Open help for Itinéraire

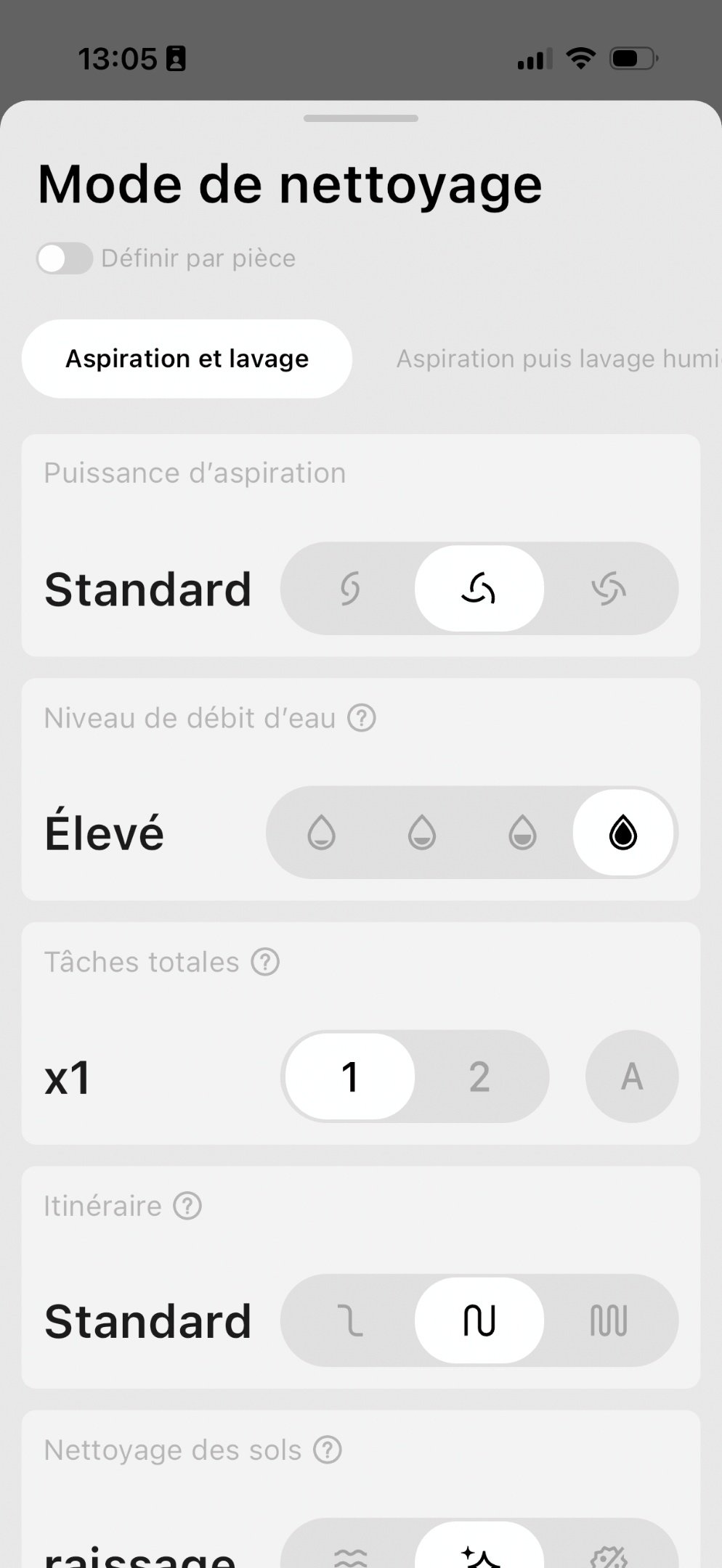click(187, 1206)
